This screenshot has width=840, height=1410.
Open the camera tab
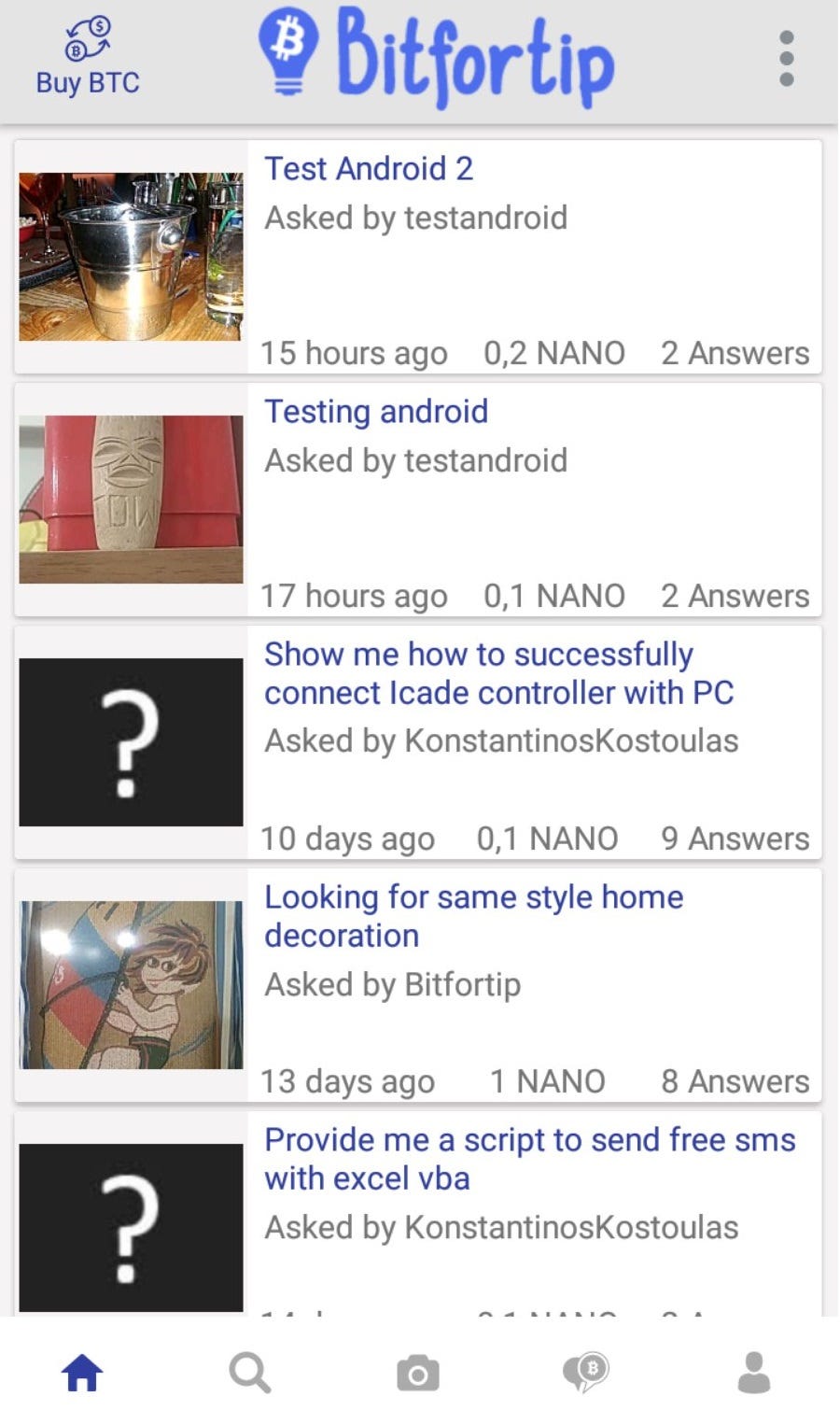click(417, 1373)
